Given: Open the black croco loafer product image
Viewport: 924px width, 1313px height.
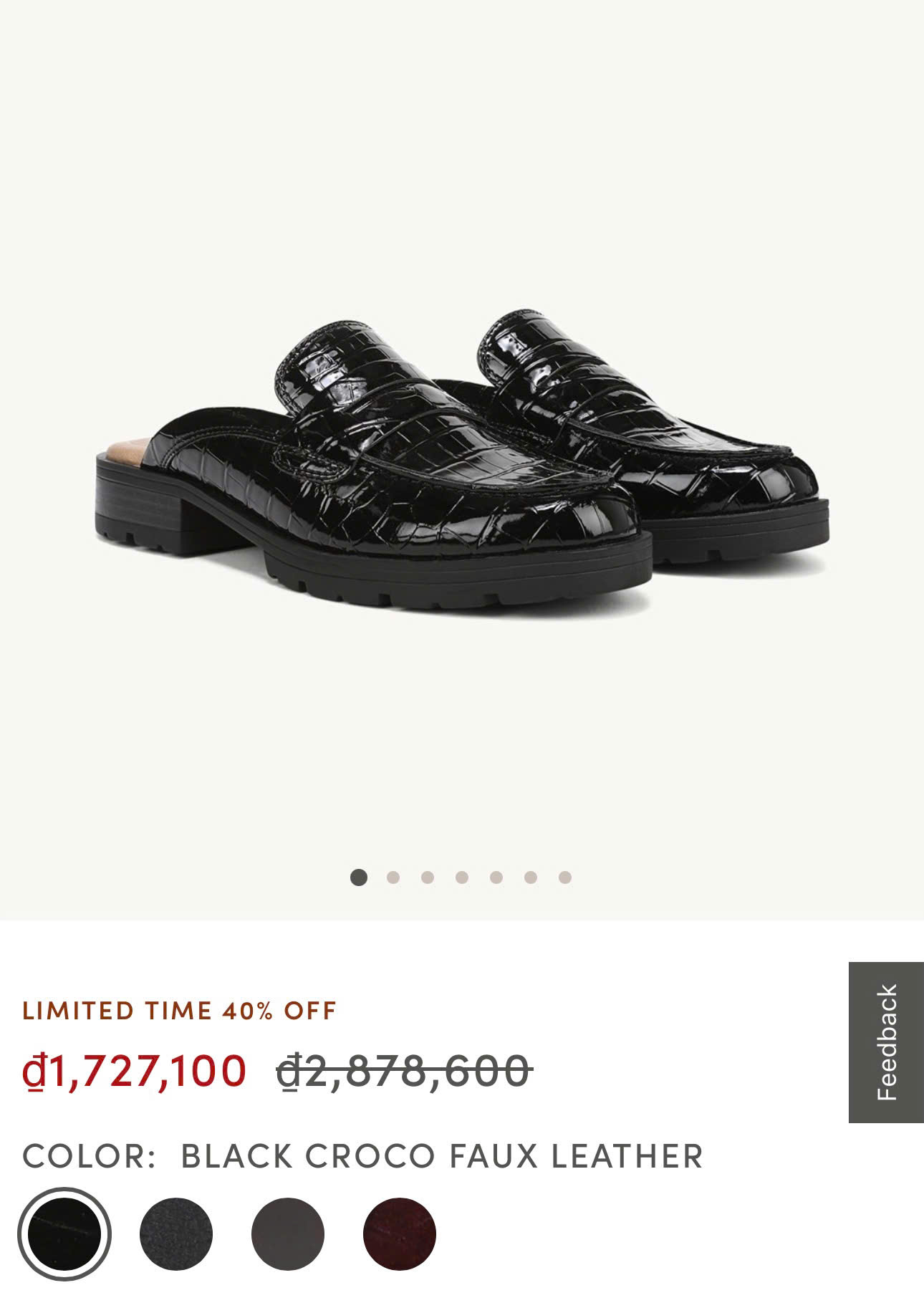Looking at the screenshot, I should pos(462,458).
